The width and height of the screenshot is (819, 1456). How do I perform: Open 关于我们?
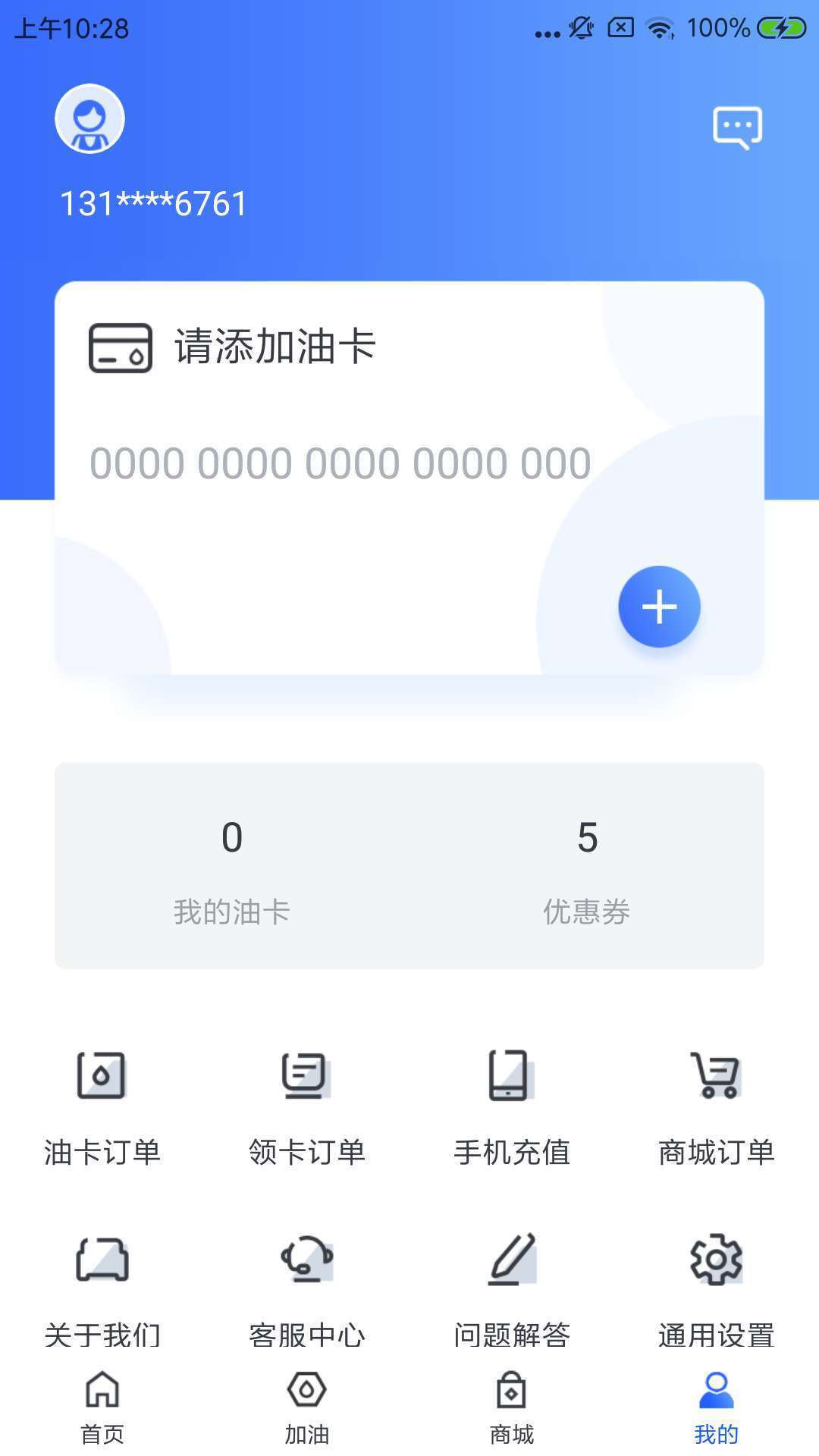tap(102, 1289)
